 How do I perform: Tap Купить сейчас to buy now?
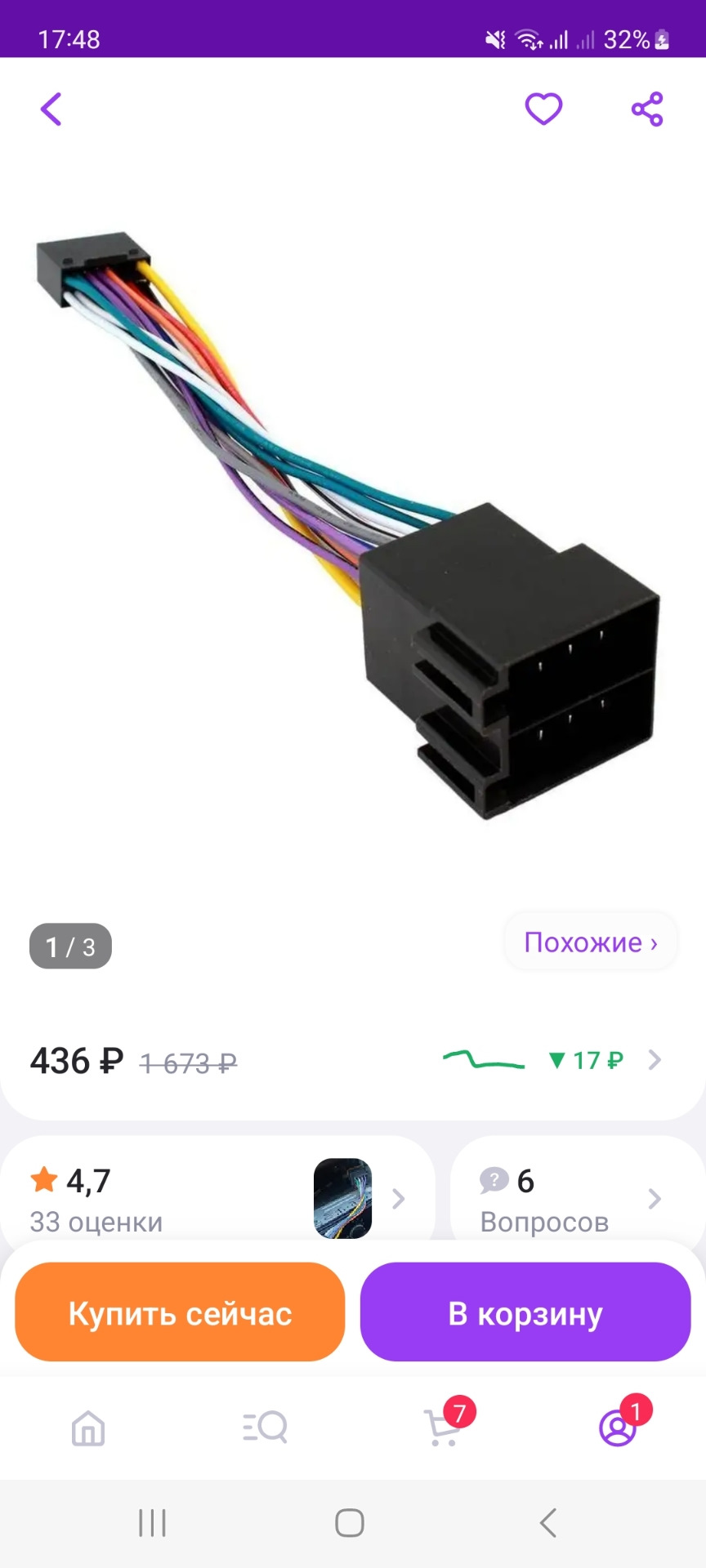coord(180,1313)
